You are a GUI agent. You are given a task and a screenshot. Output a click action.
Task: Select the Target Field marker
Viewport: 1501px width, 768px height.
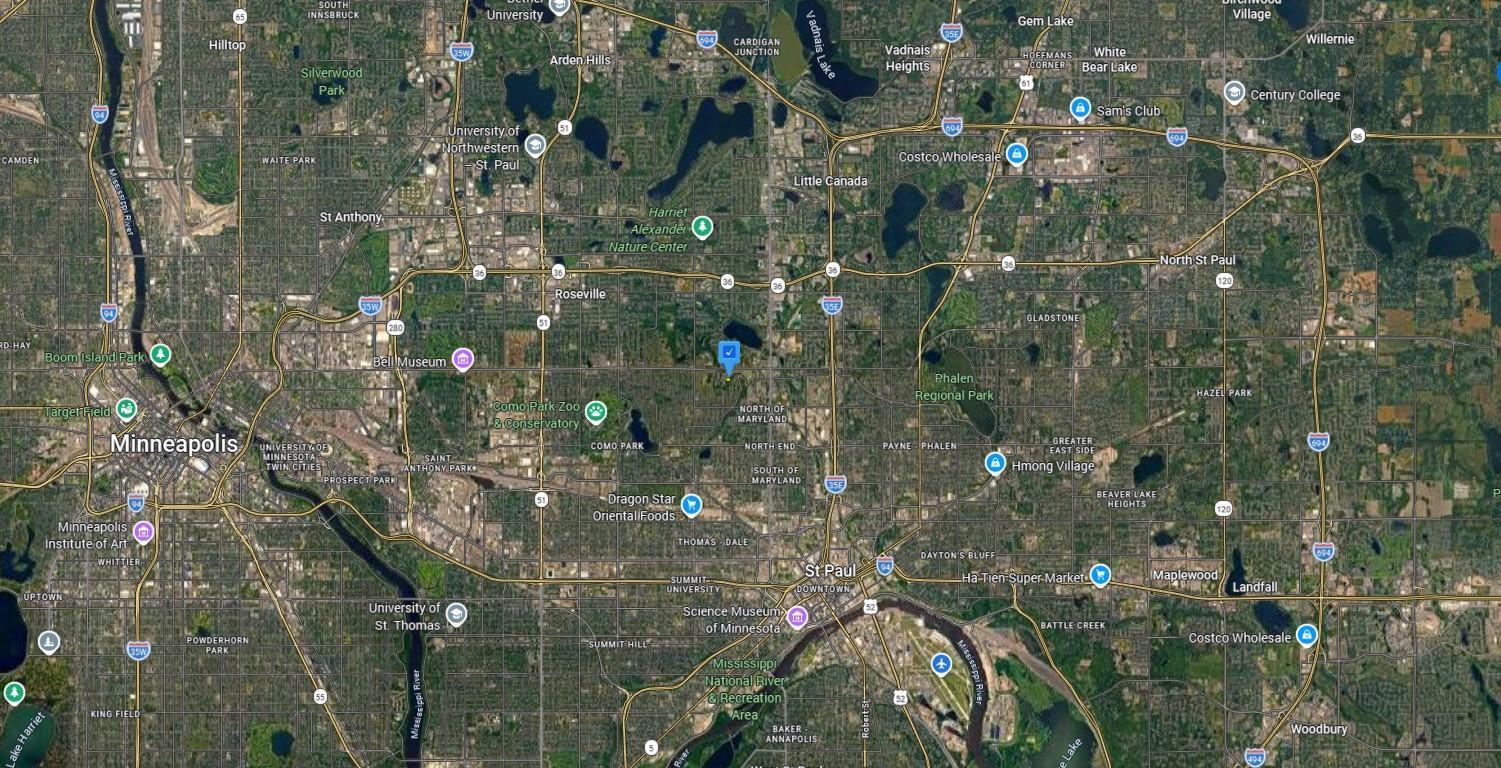126,409
